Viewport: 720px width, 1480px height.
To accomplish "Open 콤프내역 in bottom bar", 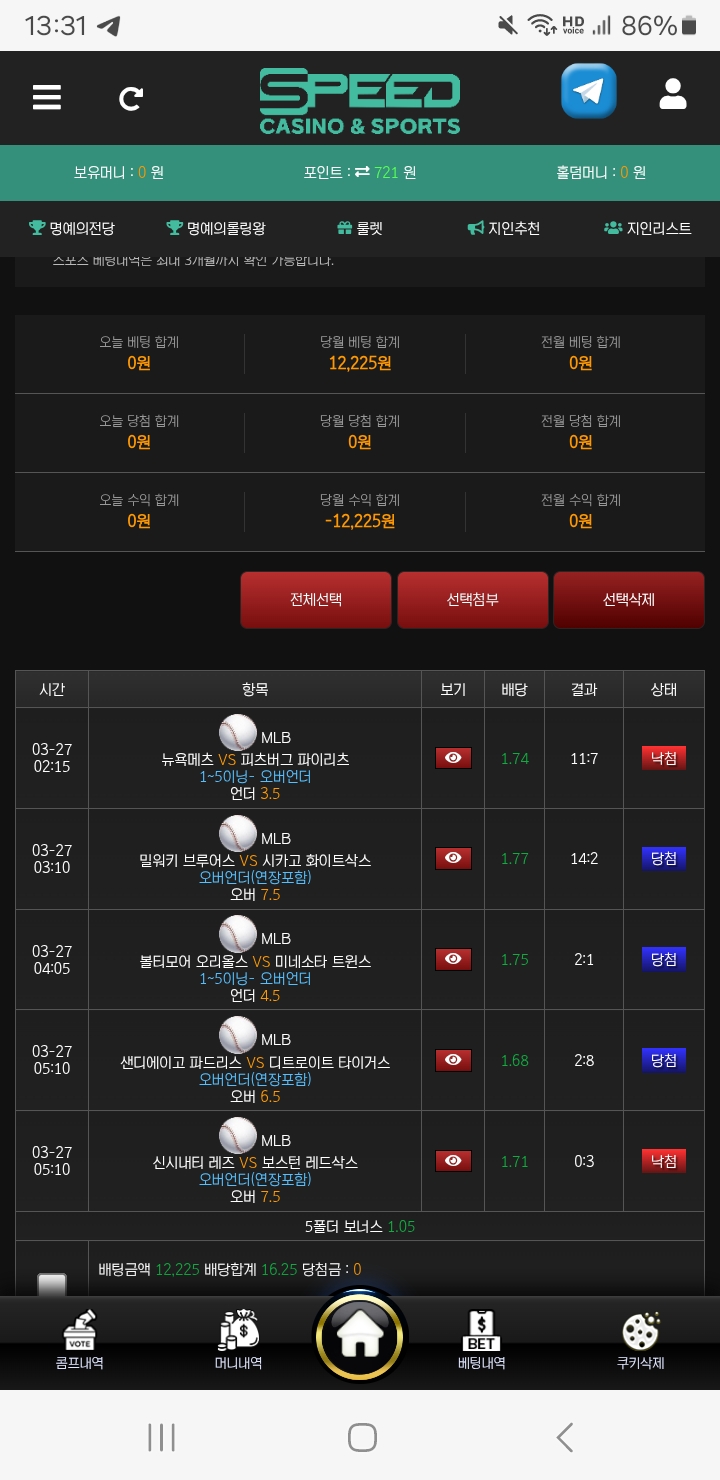I will coord(79,1340).
